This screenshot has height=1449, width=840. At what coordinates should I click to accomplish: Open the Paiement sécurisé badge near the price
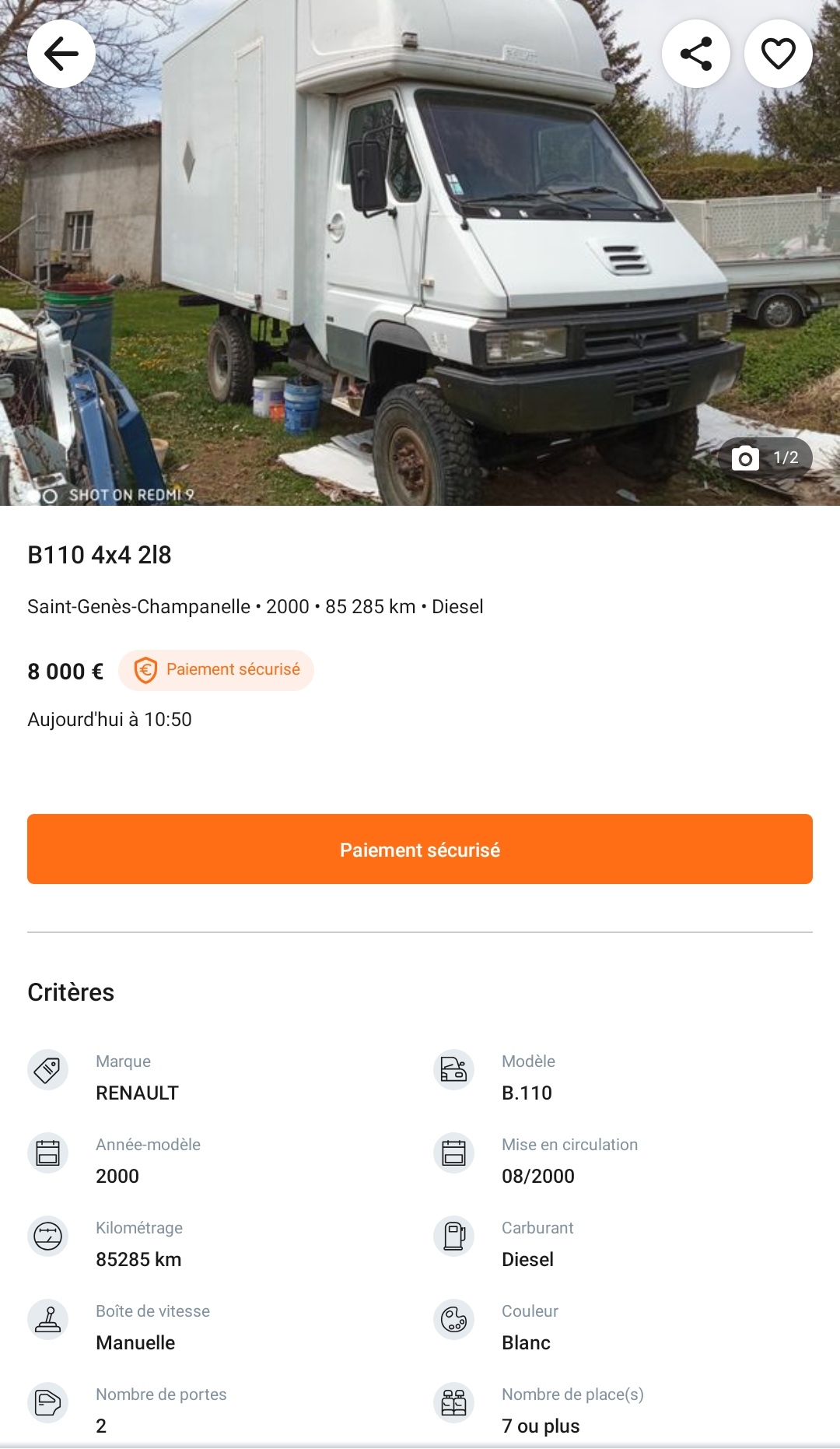(x=216, y=670)
